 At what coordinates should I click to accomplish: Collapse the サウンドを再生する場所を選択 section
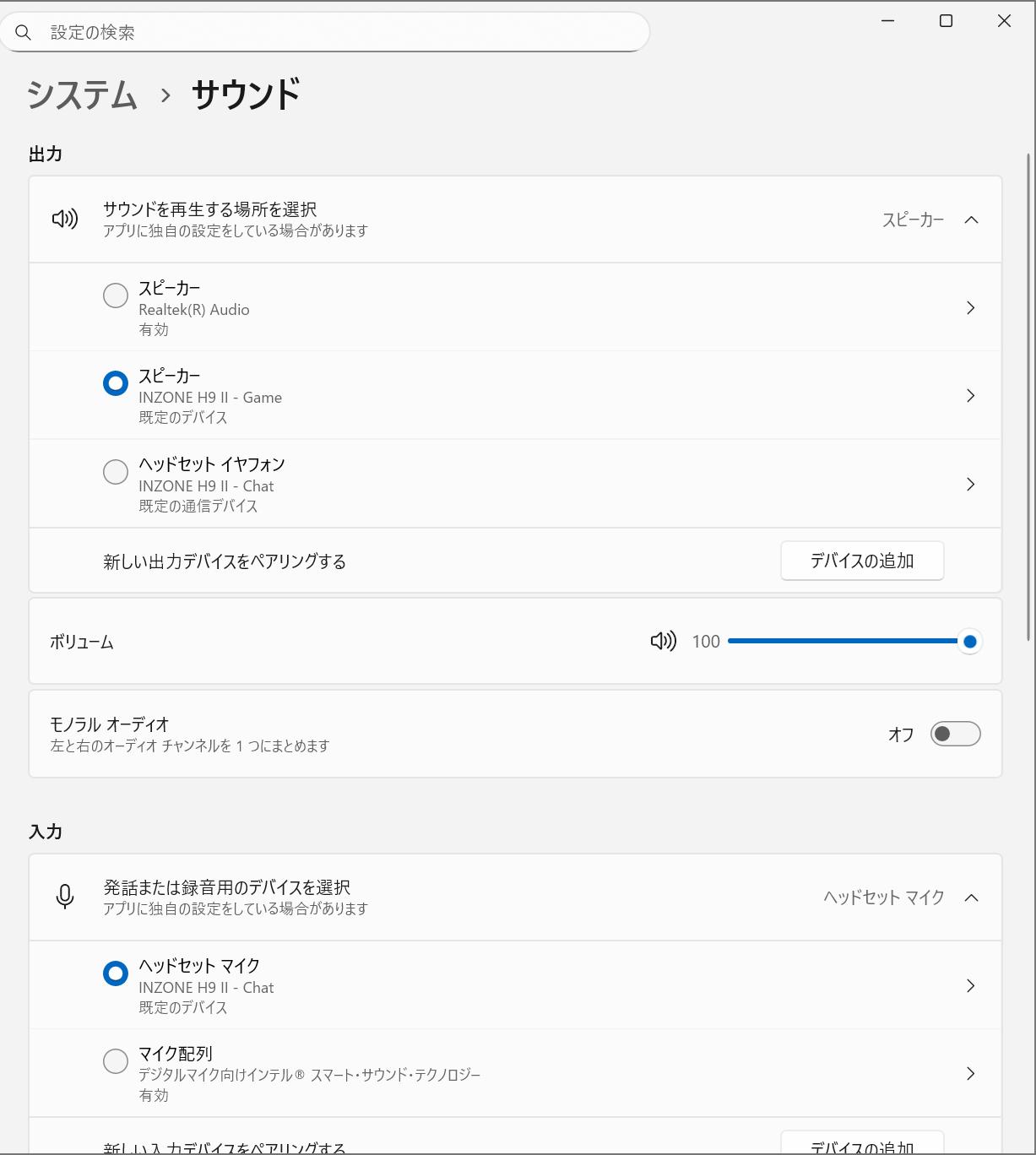[971, 220]
